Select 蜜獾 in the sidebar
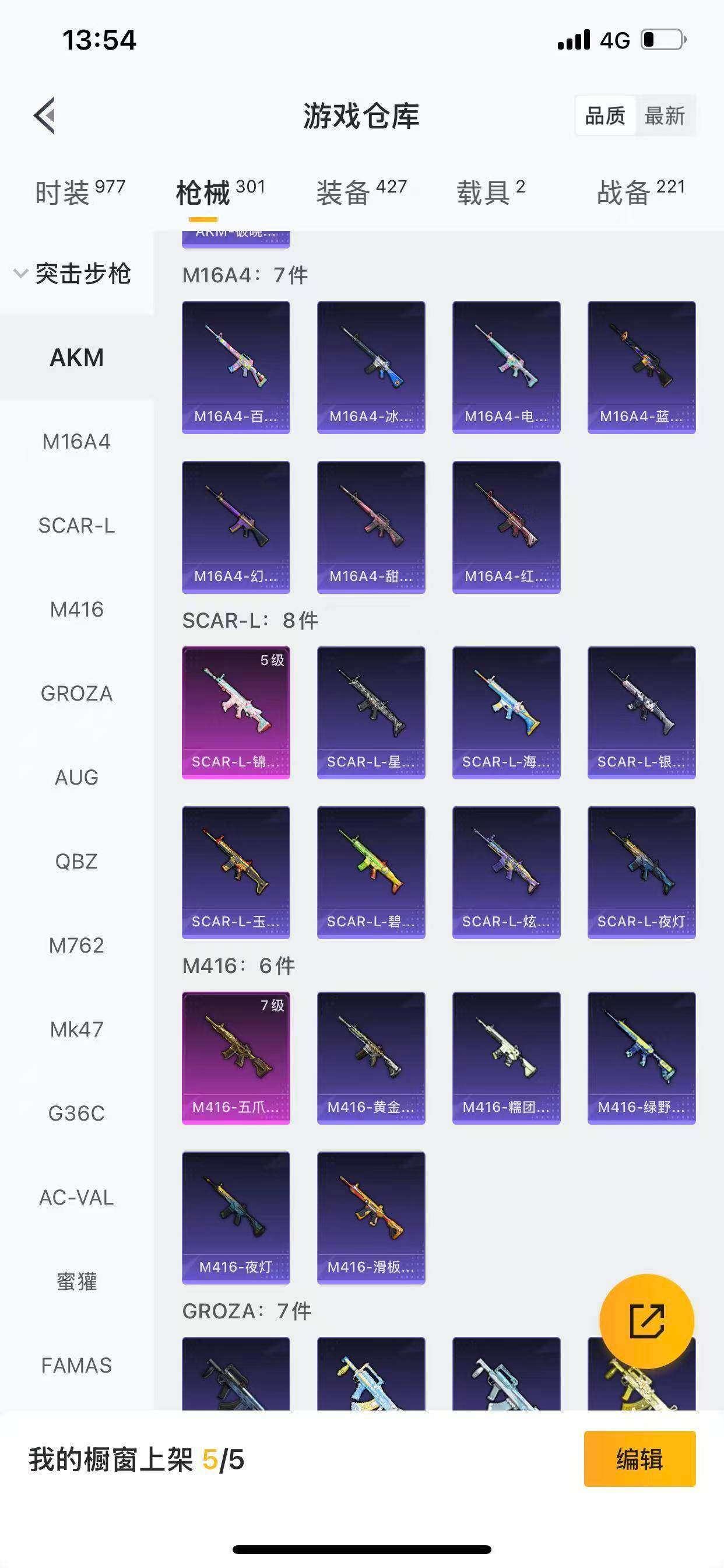Viewport: 724px width, 1568px height. pyautogui.click(x=77, y=1282)
